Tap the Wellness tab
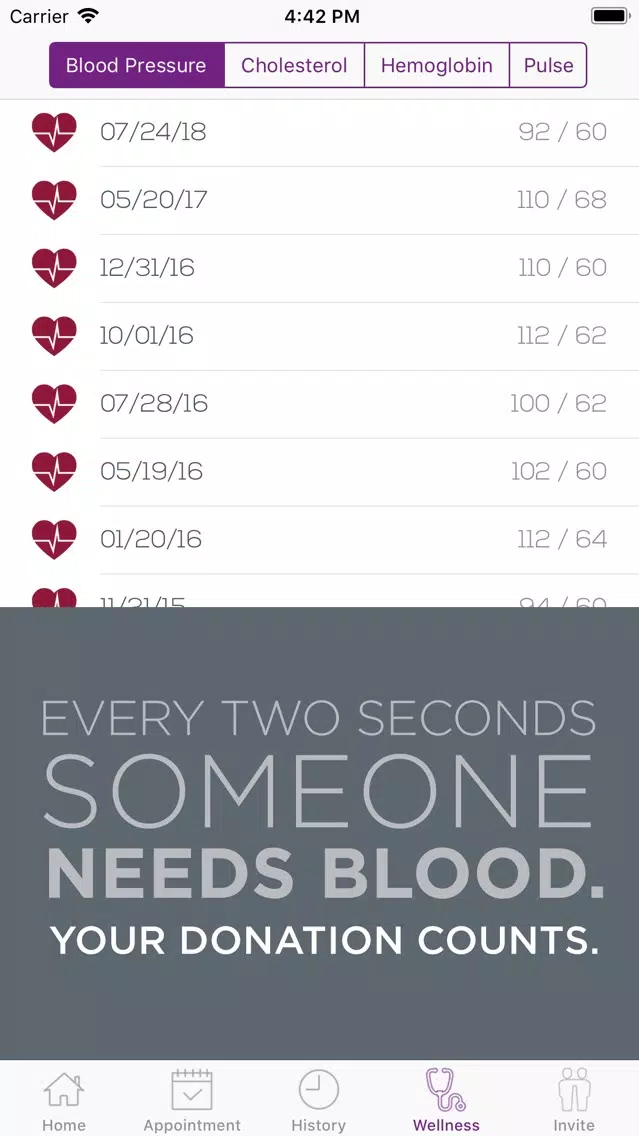The image size is (639, 1136). [446, 1100]
